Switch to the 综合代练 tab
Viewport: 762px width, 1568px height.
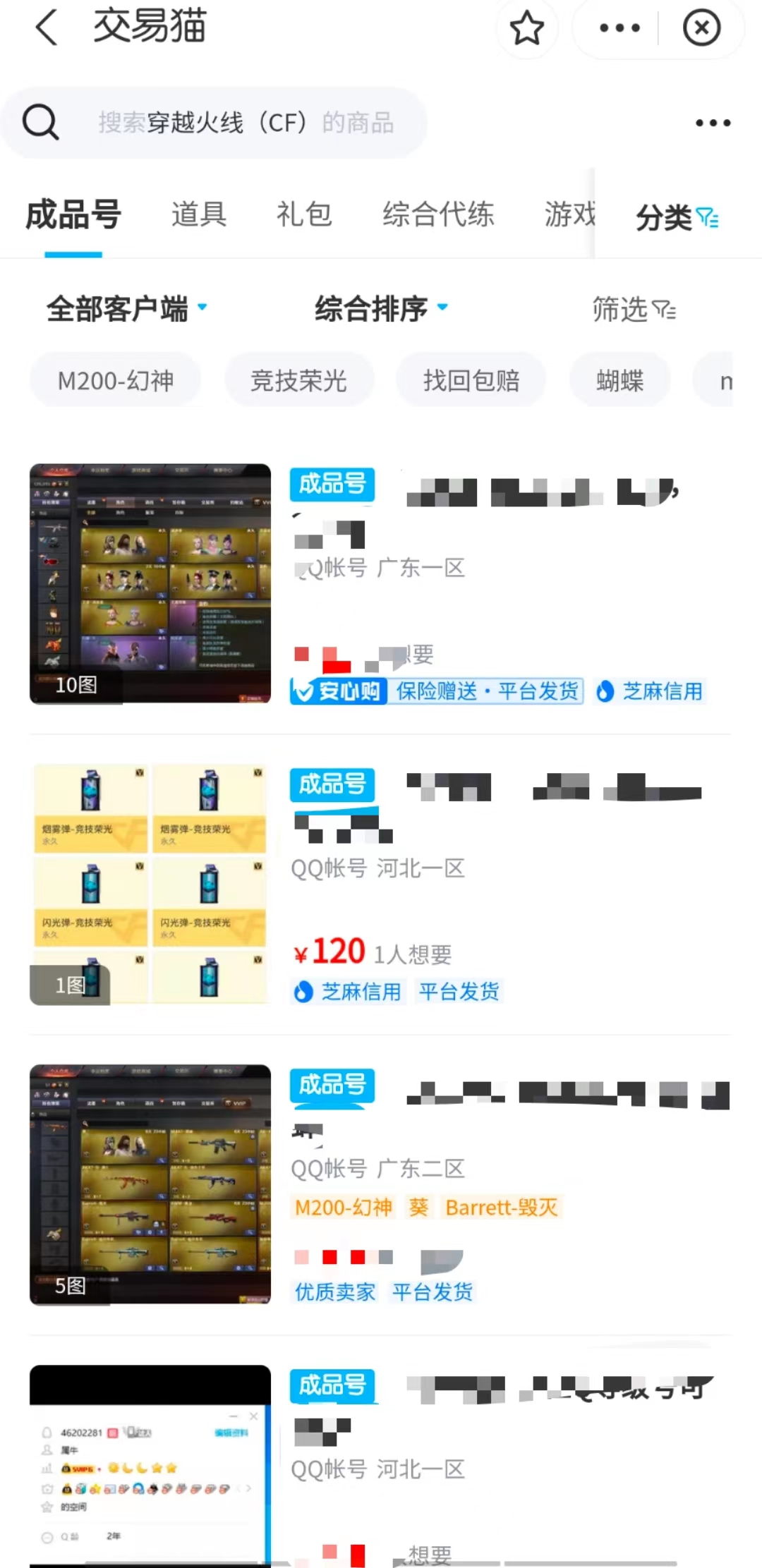438,214
